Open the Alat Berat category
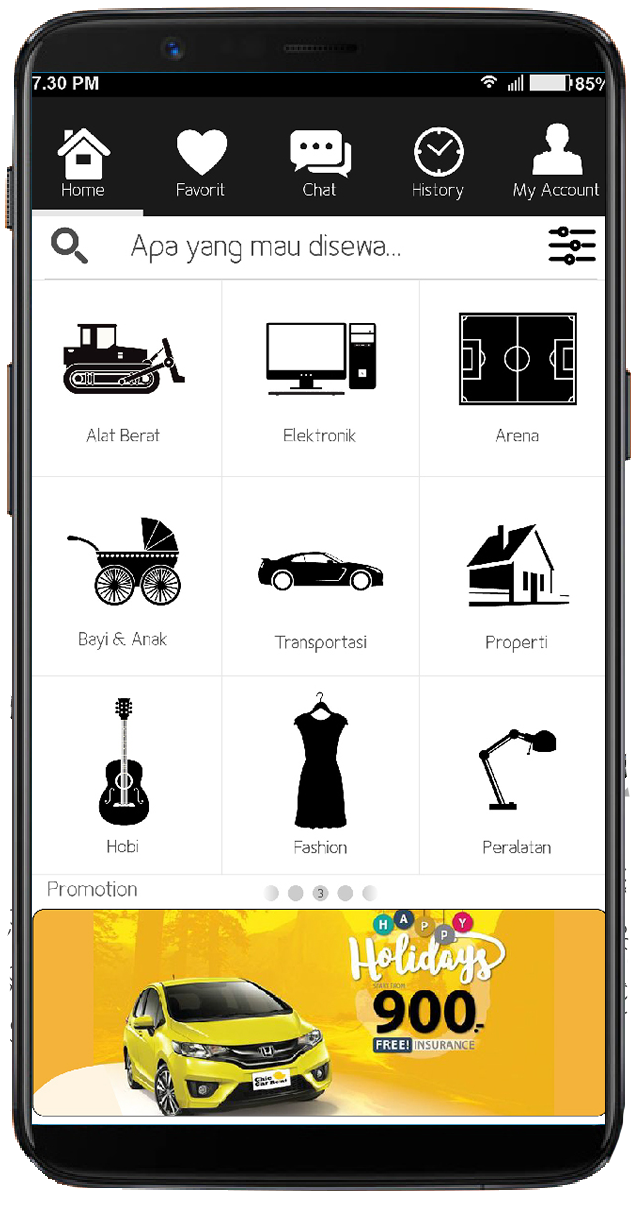The width and height of the screenshot is (636, 1206). pyautogui.click(x=124, y=377)
